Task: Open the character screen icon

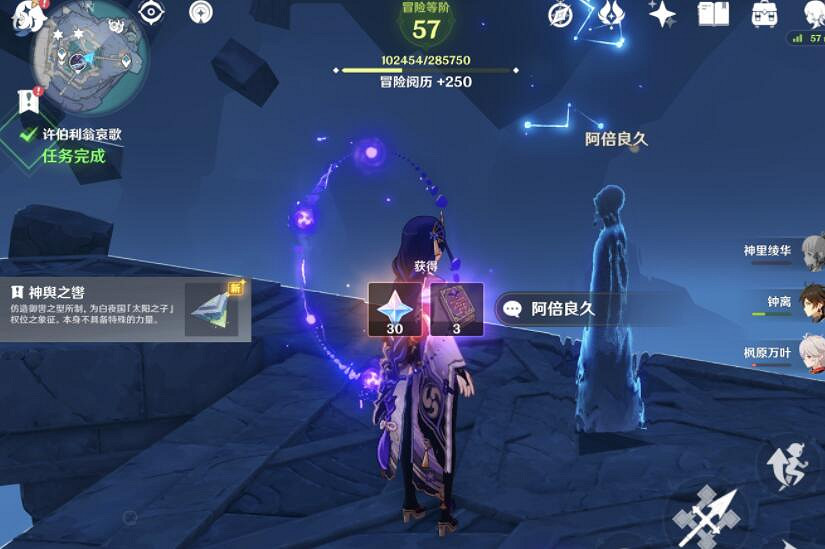Action: 814,13
